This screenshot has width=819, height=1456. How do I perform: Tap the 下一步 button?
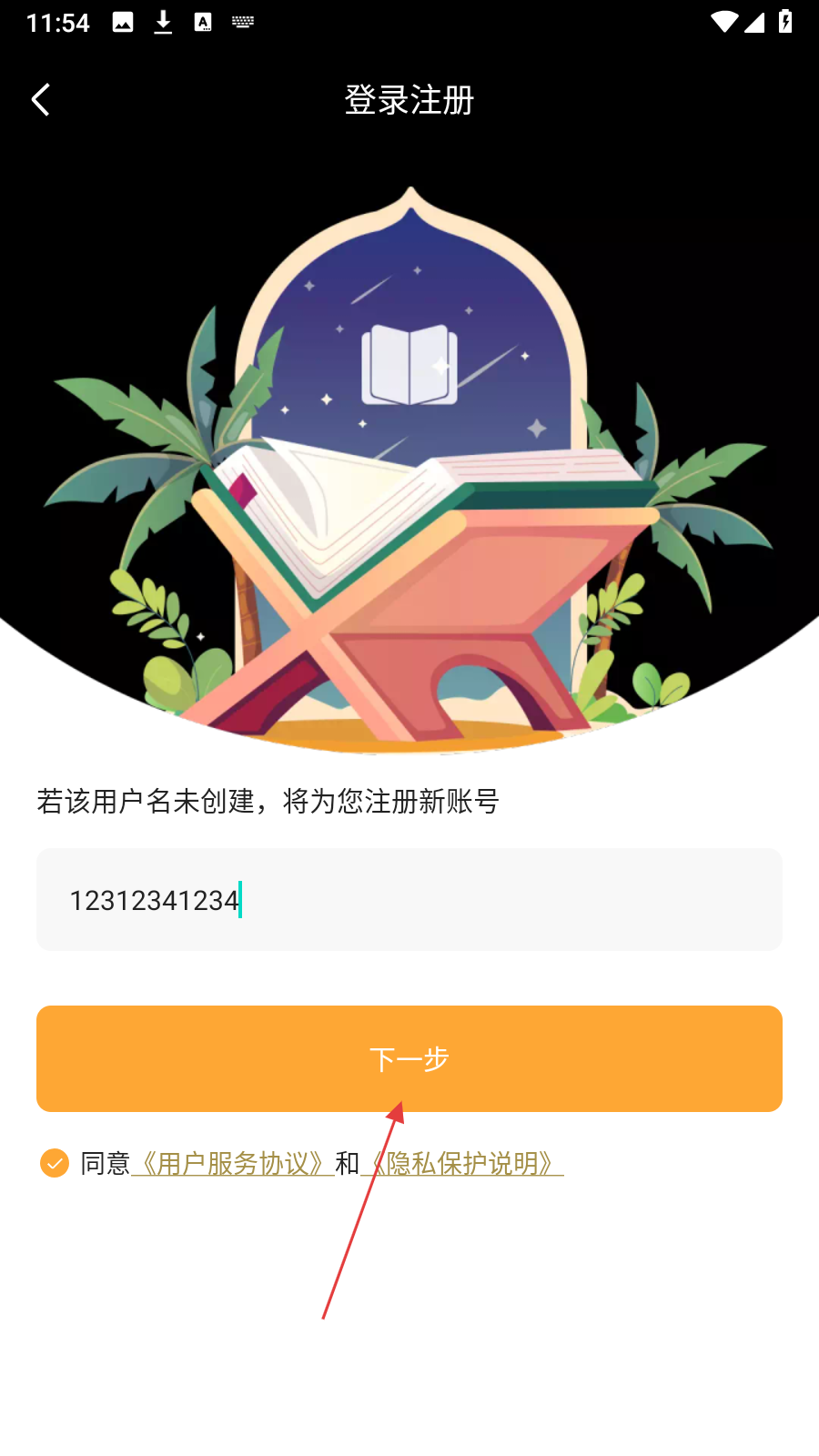click(409, 1058)
